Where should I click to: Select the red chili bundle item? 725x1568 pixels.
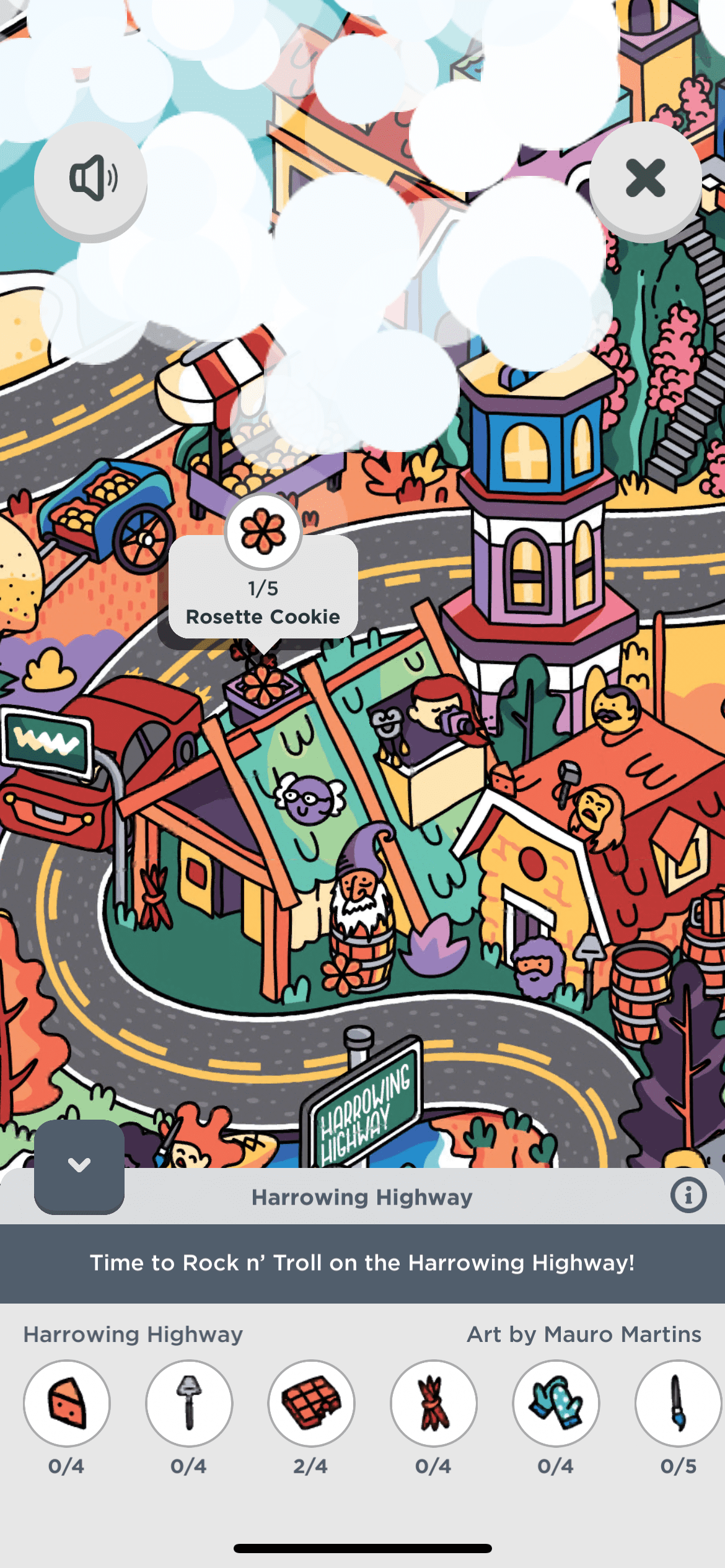pyautogui.click(x=434, y=1403)
